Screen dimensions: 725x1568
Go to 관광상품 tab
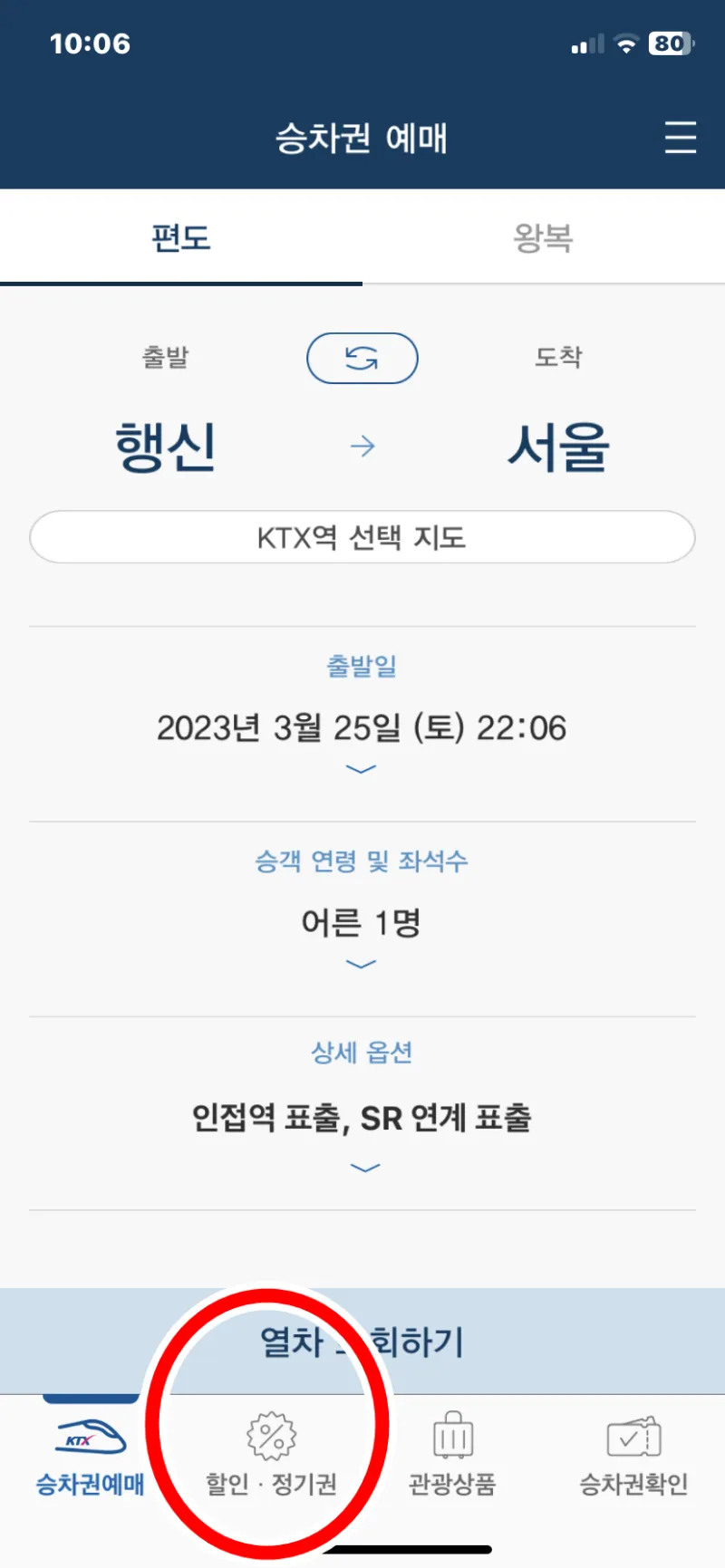pyautogui.click(x=452, y=1454)
